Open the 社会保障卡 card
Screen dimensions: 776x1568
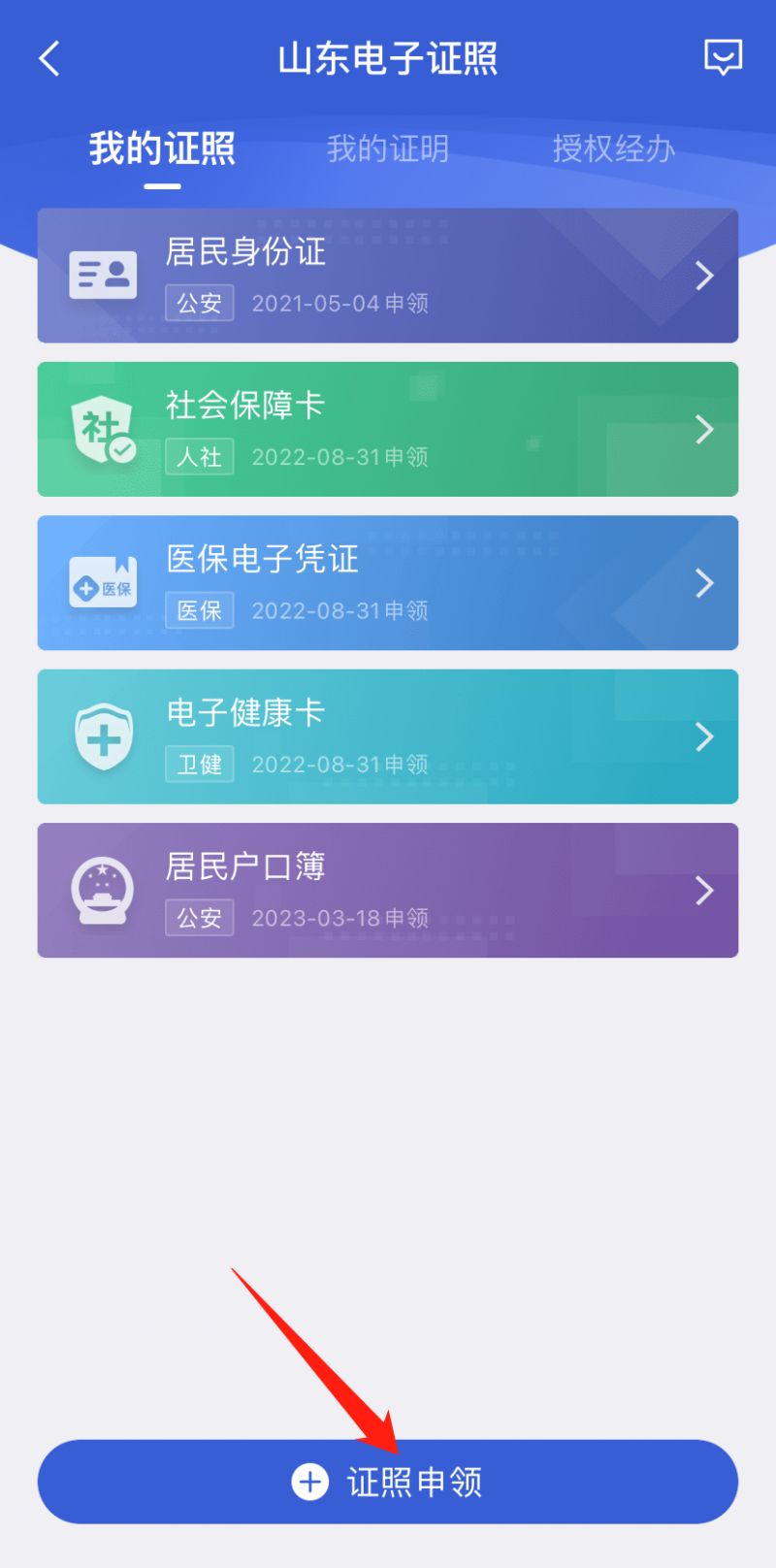388,429
